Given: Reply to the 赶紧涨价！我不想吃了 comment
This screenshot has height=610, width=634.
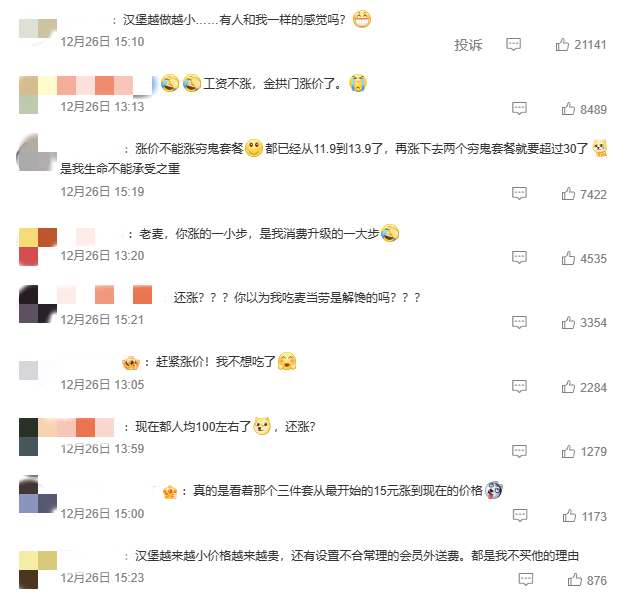Looking at the screenshot, I should 519,387.
